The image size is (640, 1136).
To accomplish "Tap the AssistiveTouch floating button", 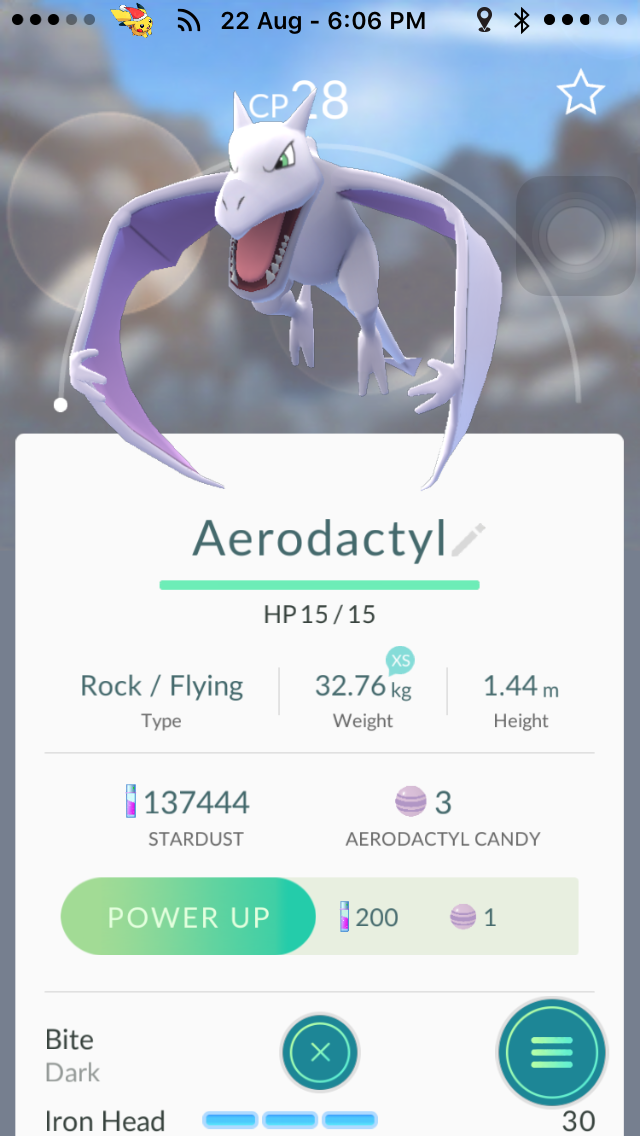I will click(575, 236).
